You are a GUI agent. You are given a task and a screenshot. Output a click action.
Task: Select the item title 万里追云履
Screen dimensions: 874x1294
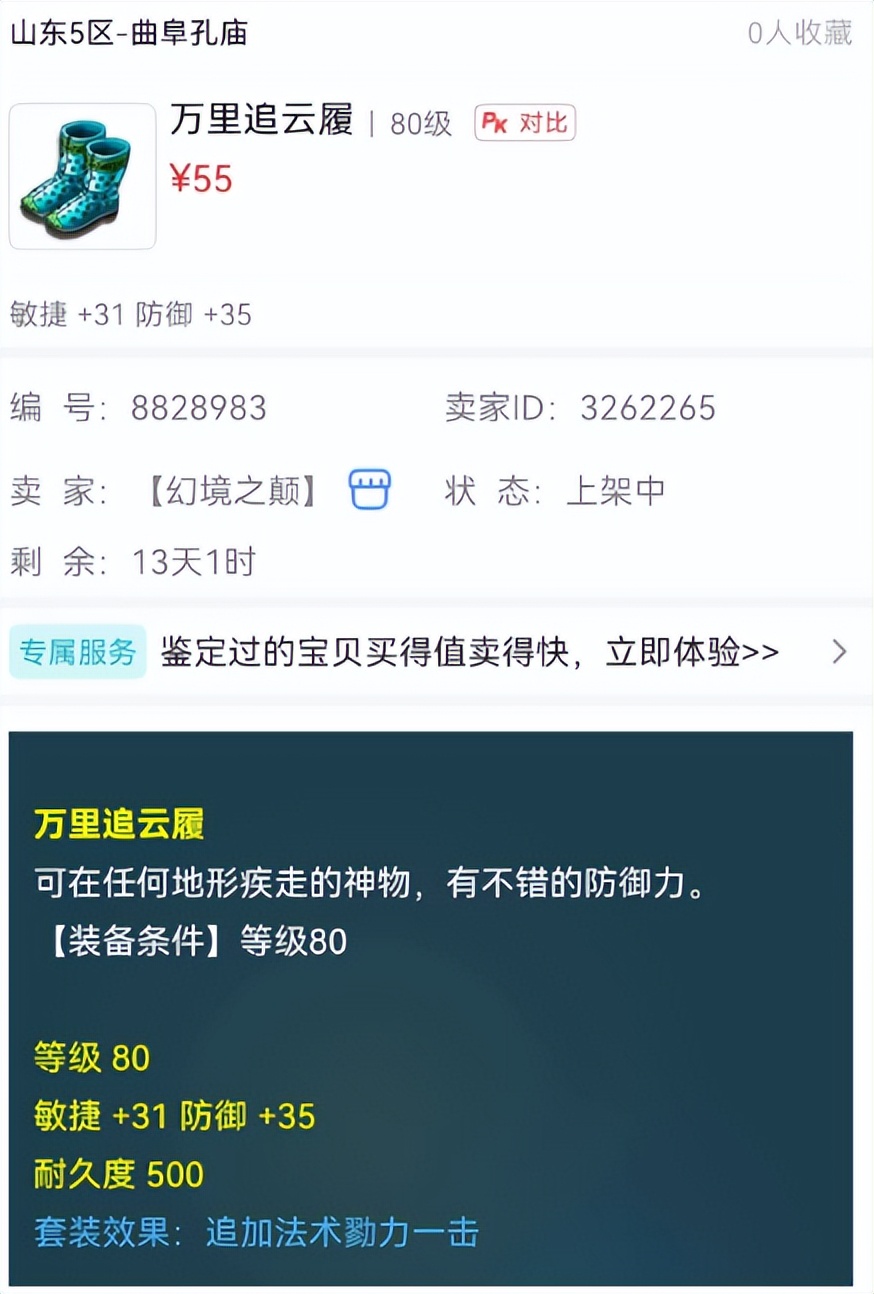tap(262, 122)
